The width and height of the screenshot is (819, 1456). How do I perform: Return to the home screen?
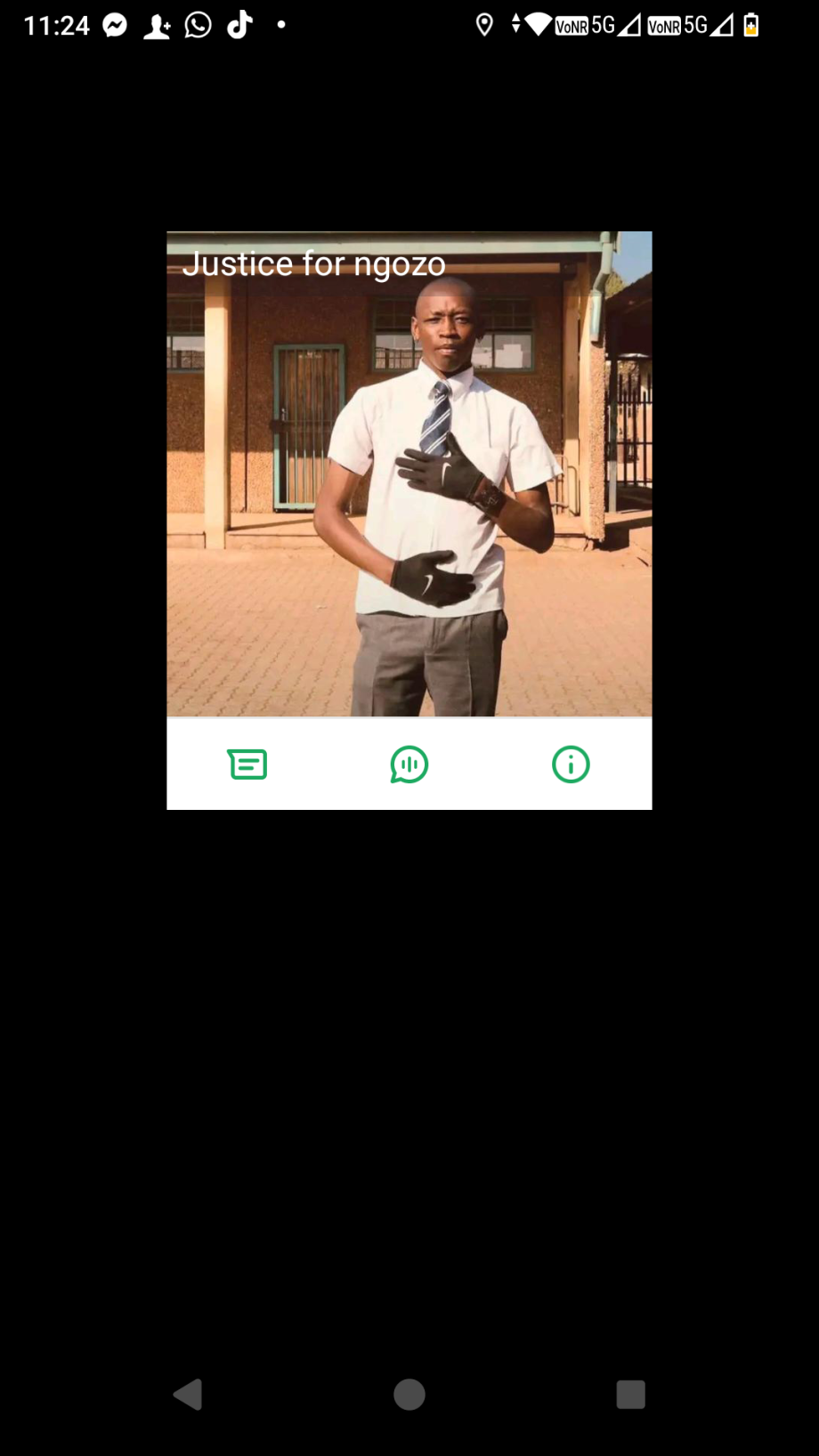click(409, 1395)
